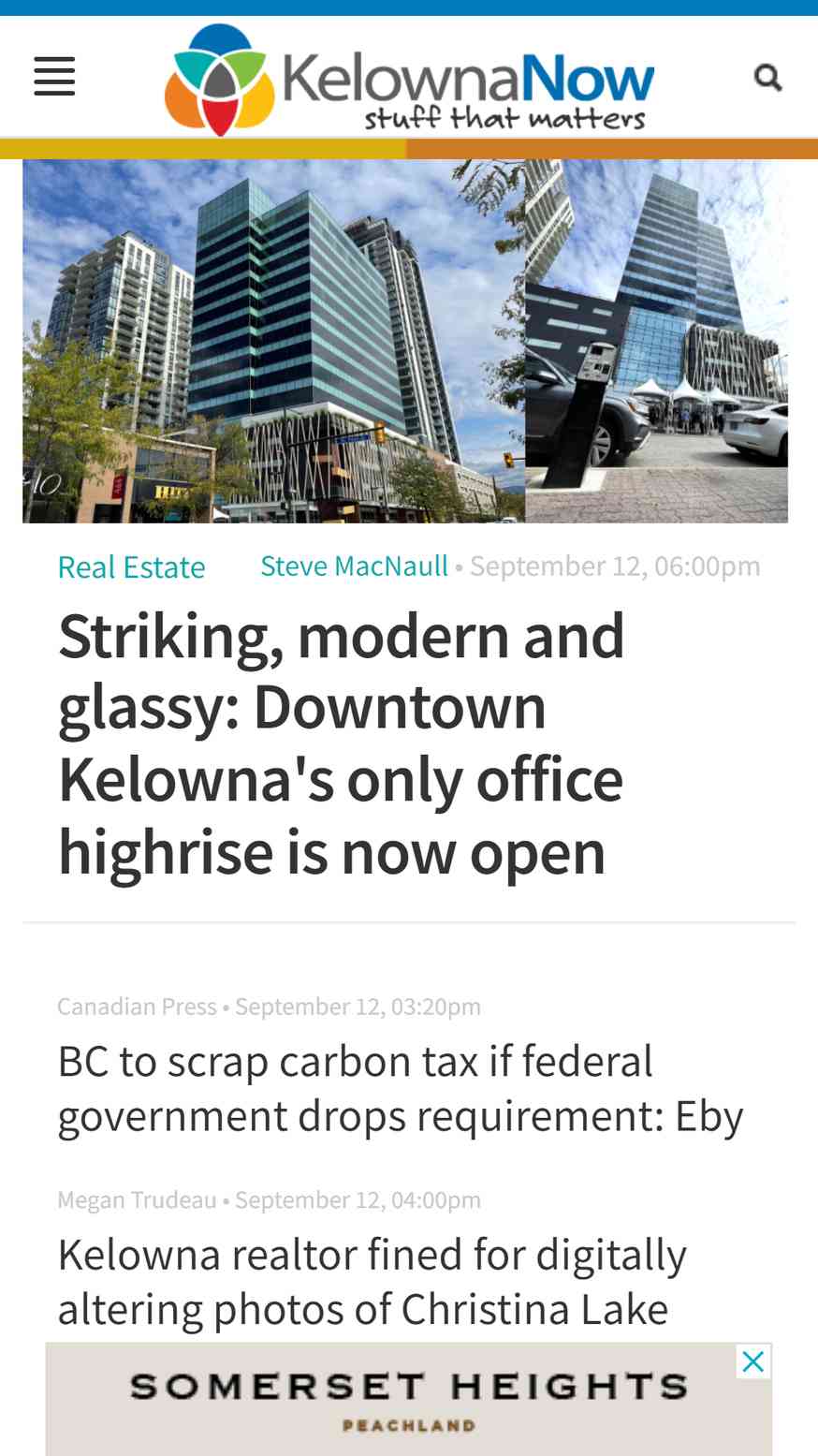Open the BC carbon tax article

click(x=401, y=1088)
